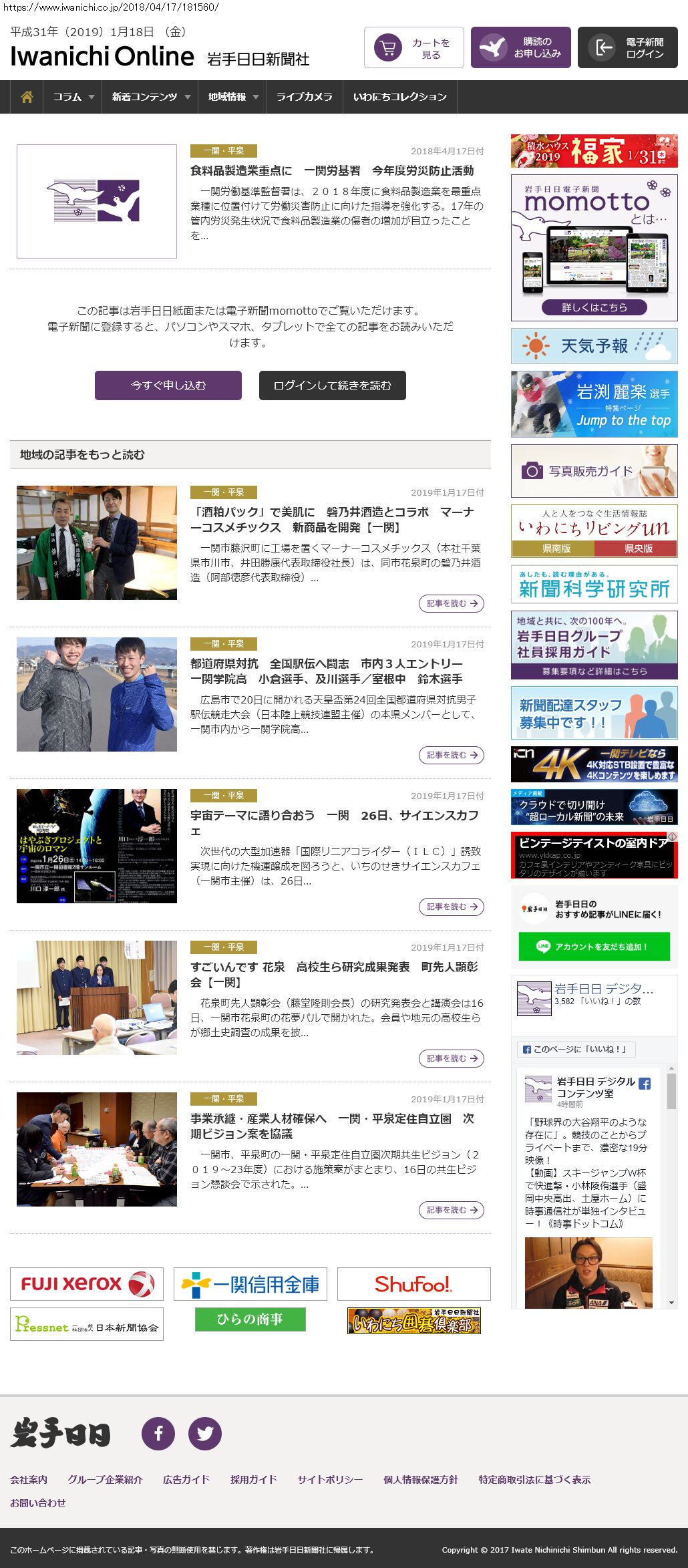Open the 天気予報 weather banner
The image size is (688, 1568).
coord(594,345)
